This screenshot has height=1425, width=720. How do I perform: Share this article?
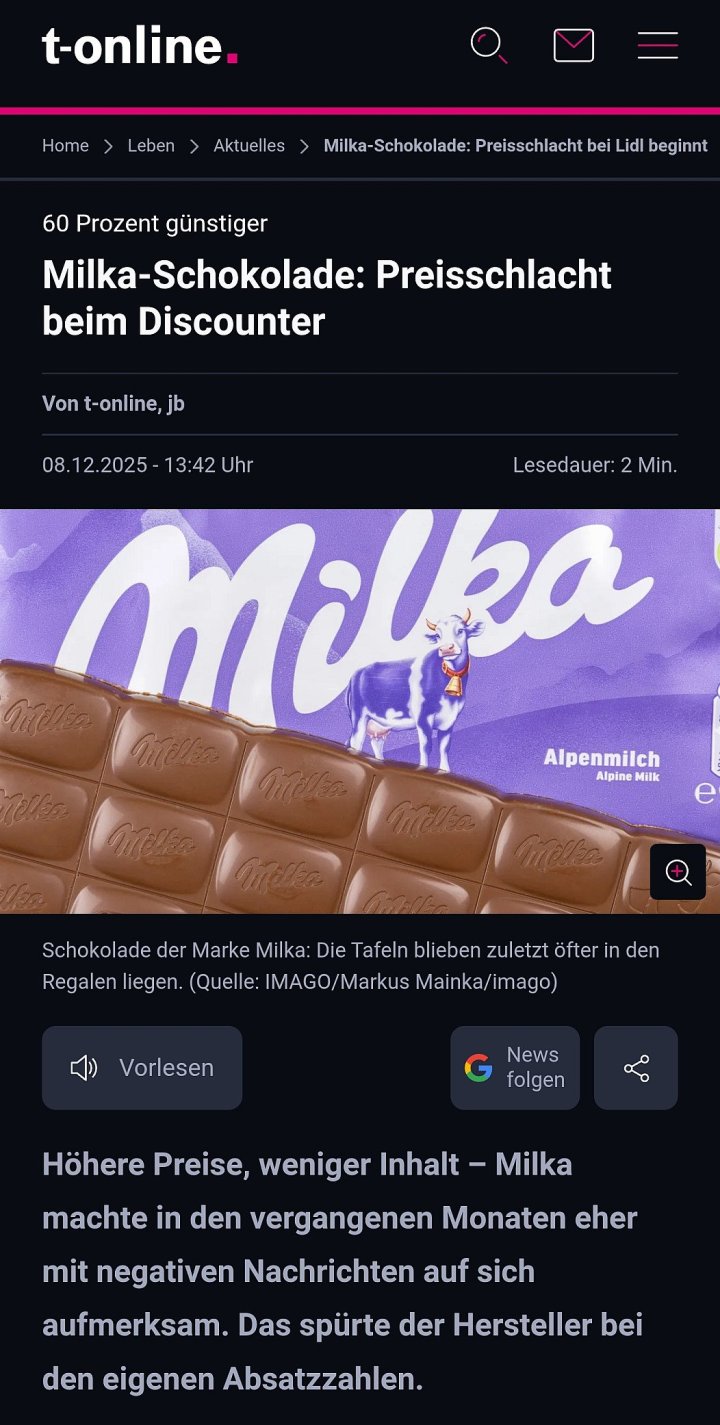coord(636,1068)
